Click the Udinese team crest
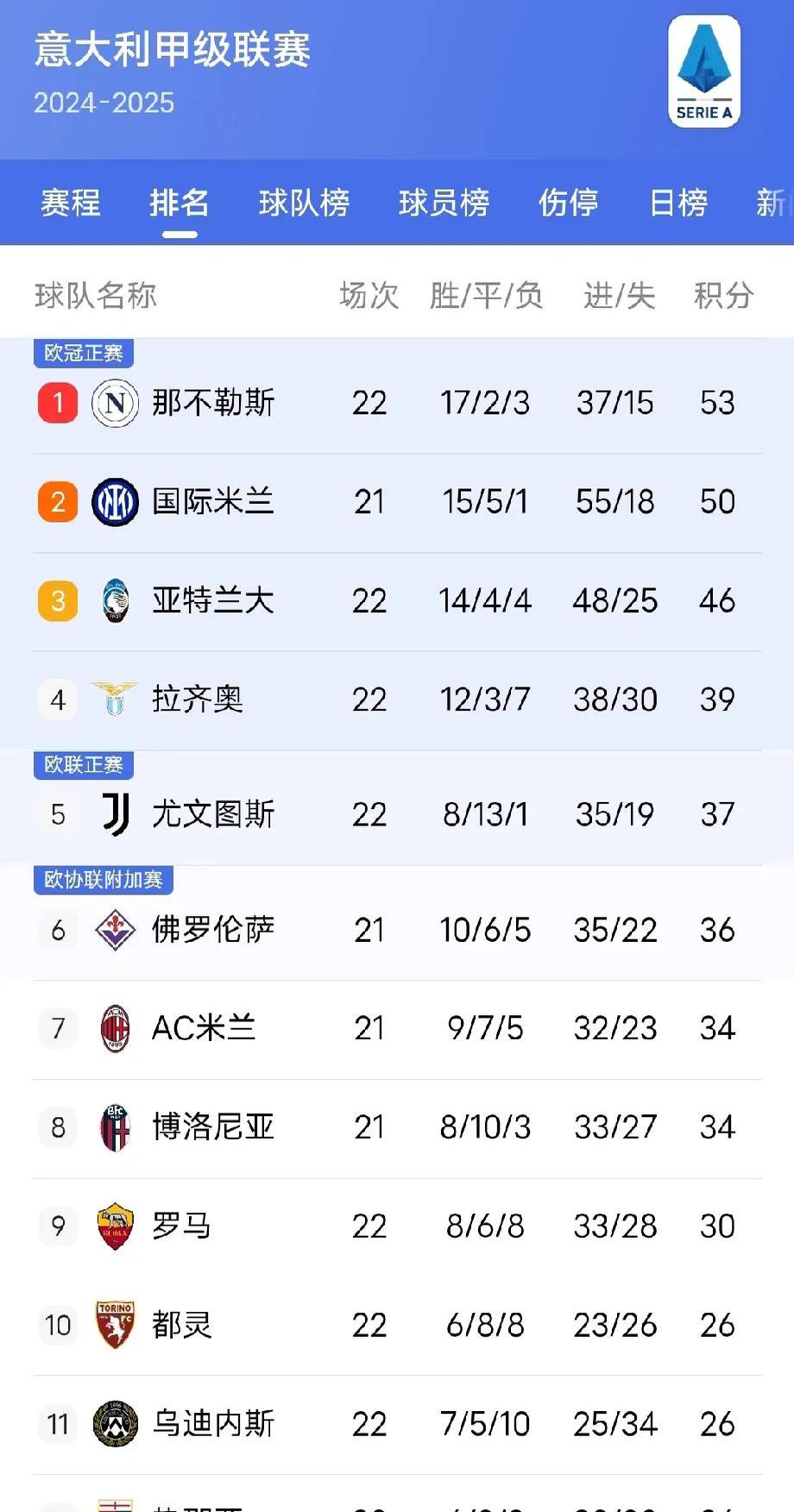 [115, 1424]
